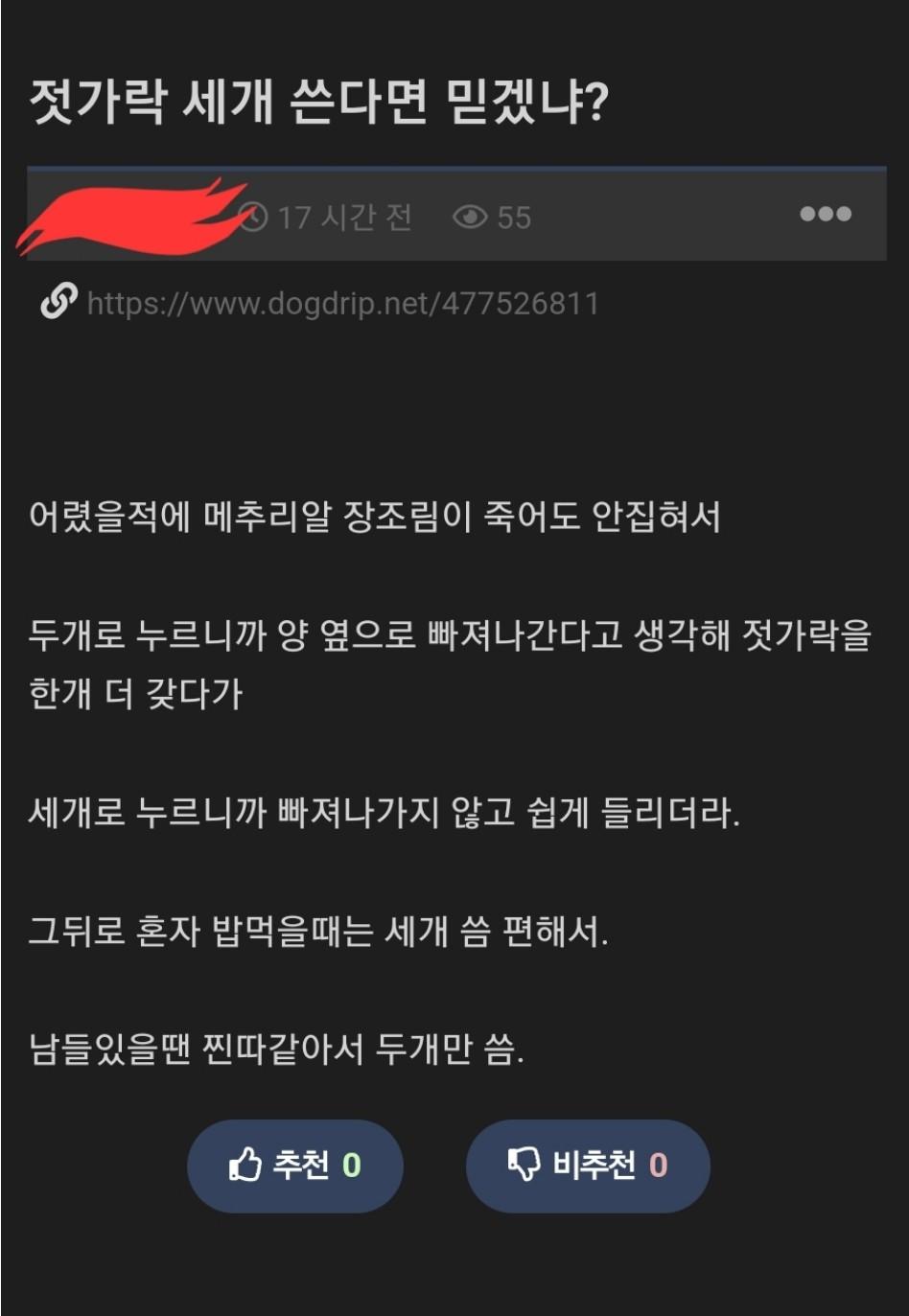
Task: Downvote the post with the 비추천 button
Action: (587, 1166)
